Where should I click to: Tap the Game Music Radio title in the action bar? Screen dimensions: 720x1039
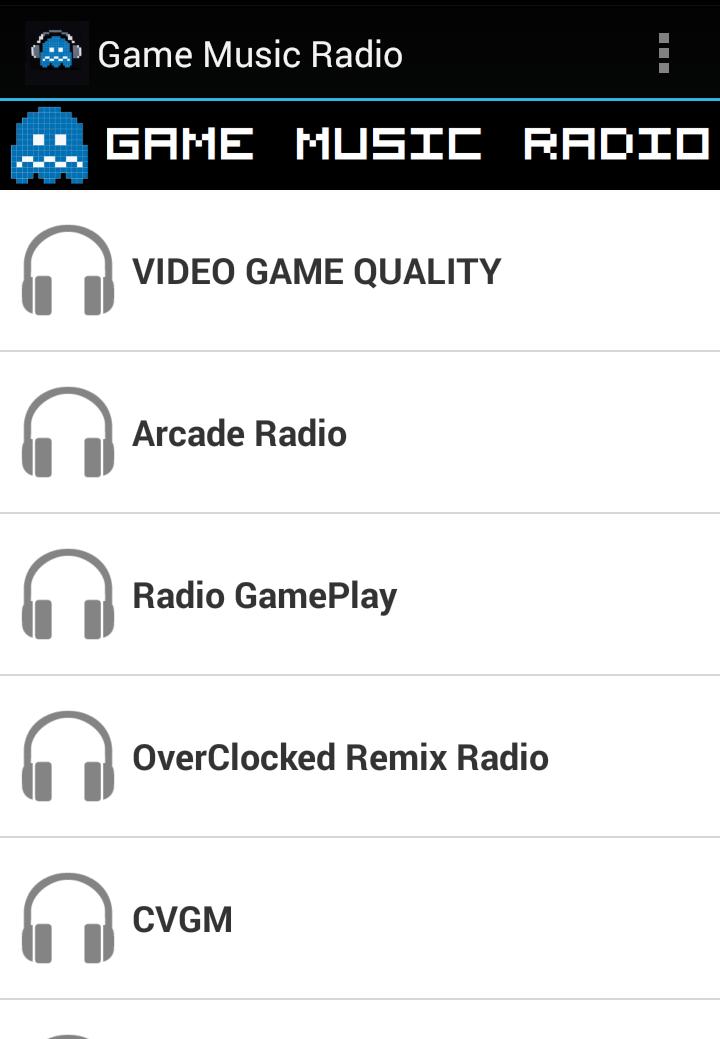point(248,53)
